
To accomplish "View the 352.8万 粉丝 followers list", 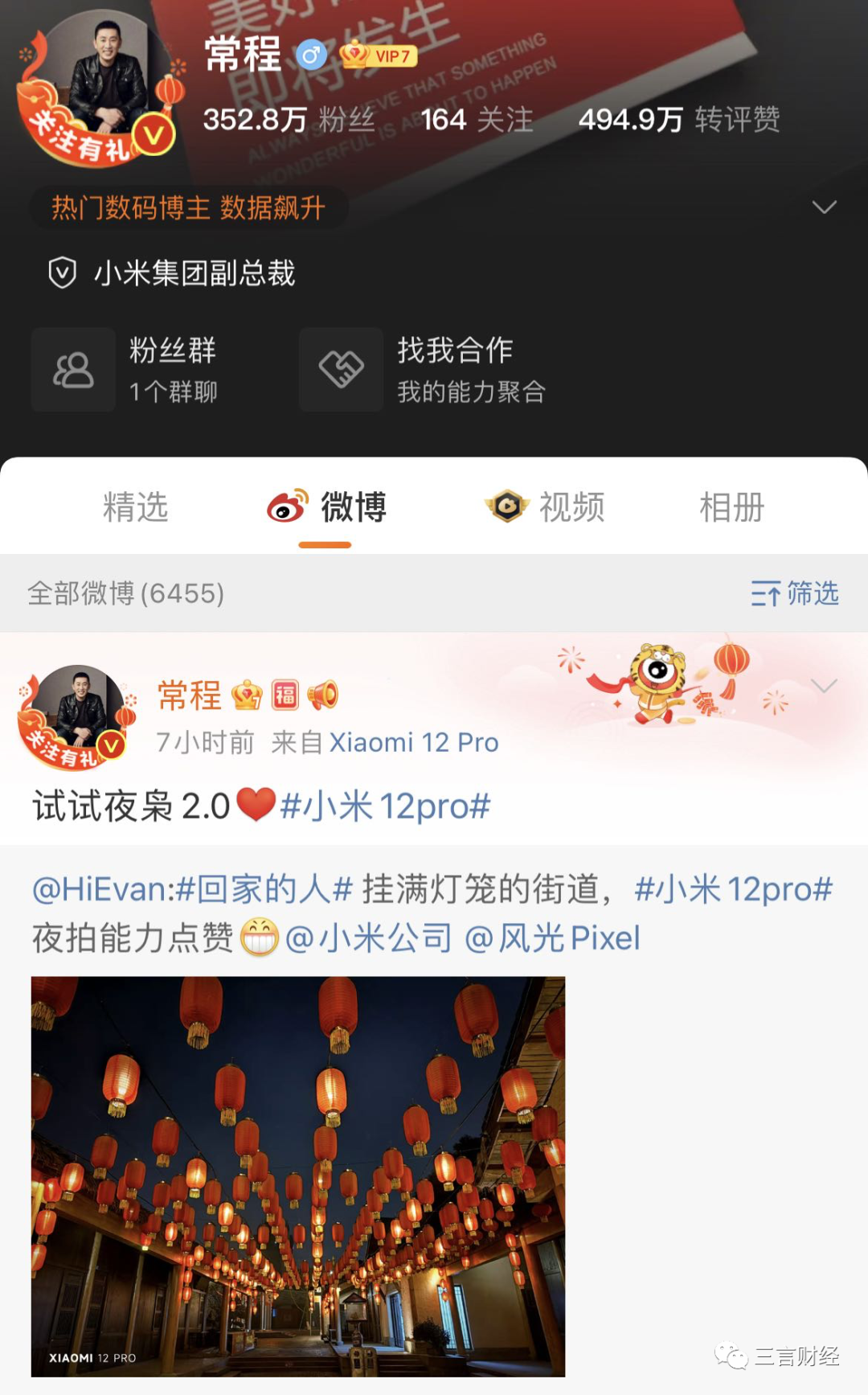I will tap(289, 120).
